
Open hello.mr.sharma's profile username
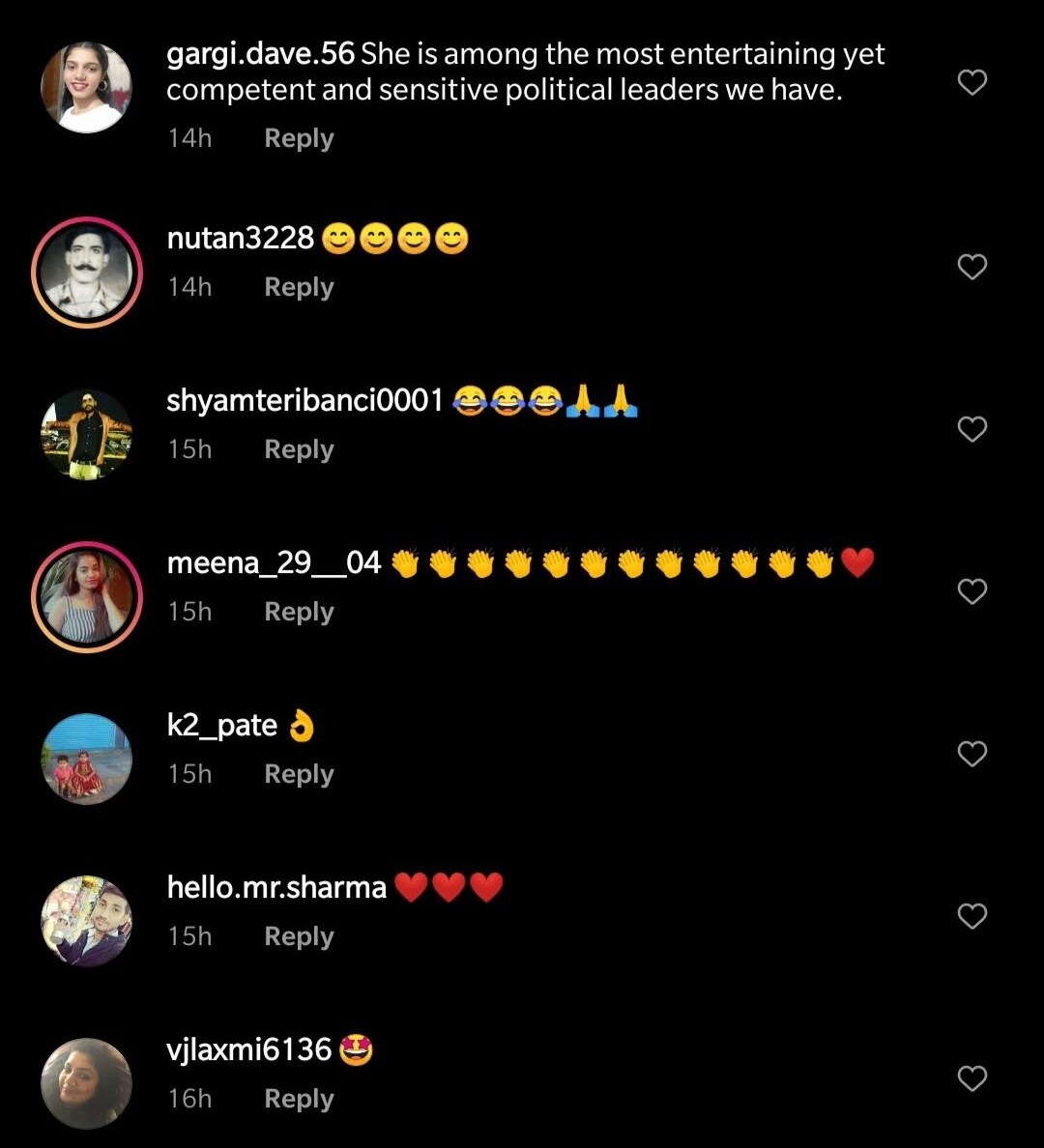276,887
